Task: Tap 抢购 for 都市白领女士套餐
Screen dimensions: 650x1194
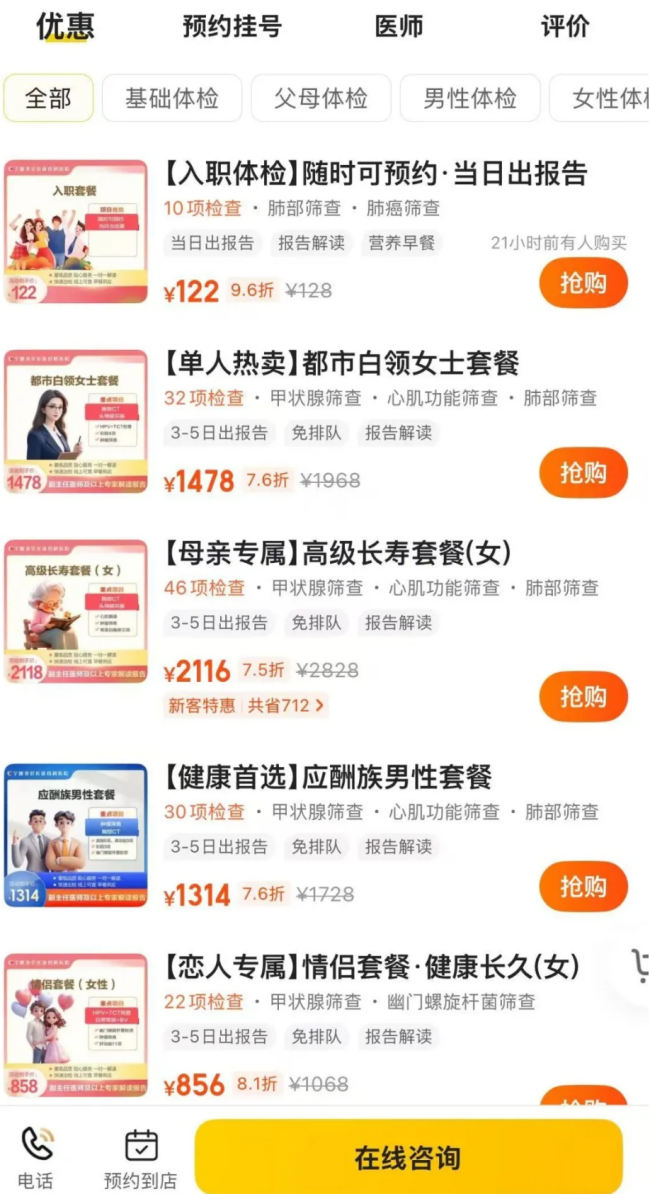Action: pyautogui.click(x=583, y=472)
